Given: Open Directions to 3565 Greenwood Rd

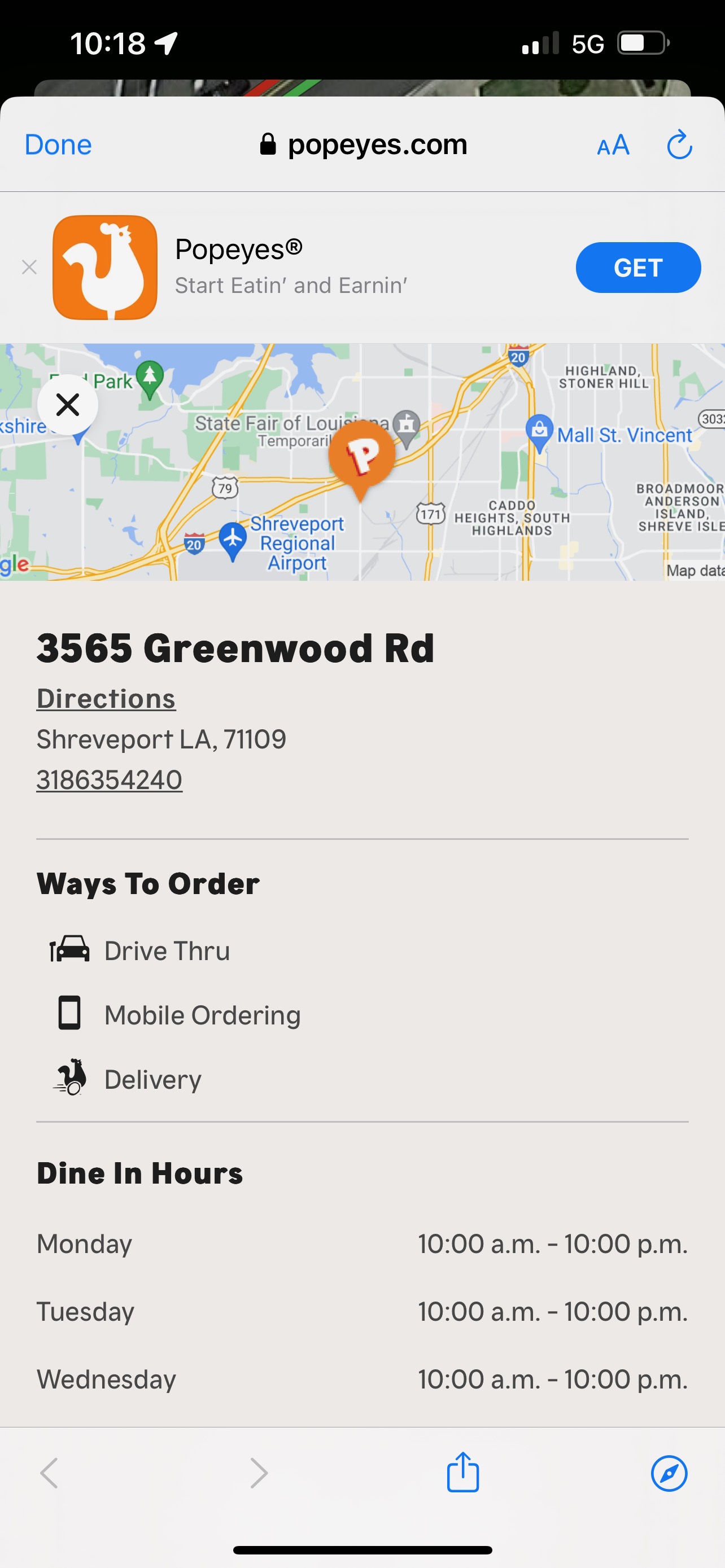Looking at the screenshot, I should [x=106, y=698].
